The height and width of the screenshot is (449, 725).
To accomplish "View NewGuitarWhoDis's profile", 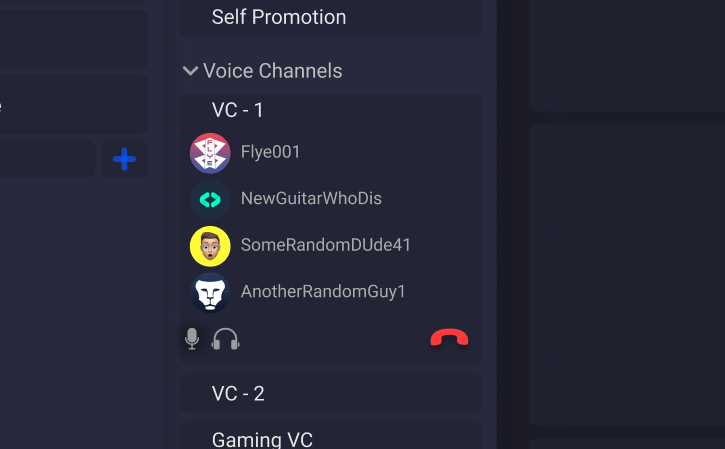I will coord(311,199).
